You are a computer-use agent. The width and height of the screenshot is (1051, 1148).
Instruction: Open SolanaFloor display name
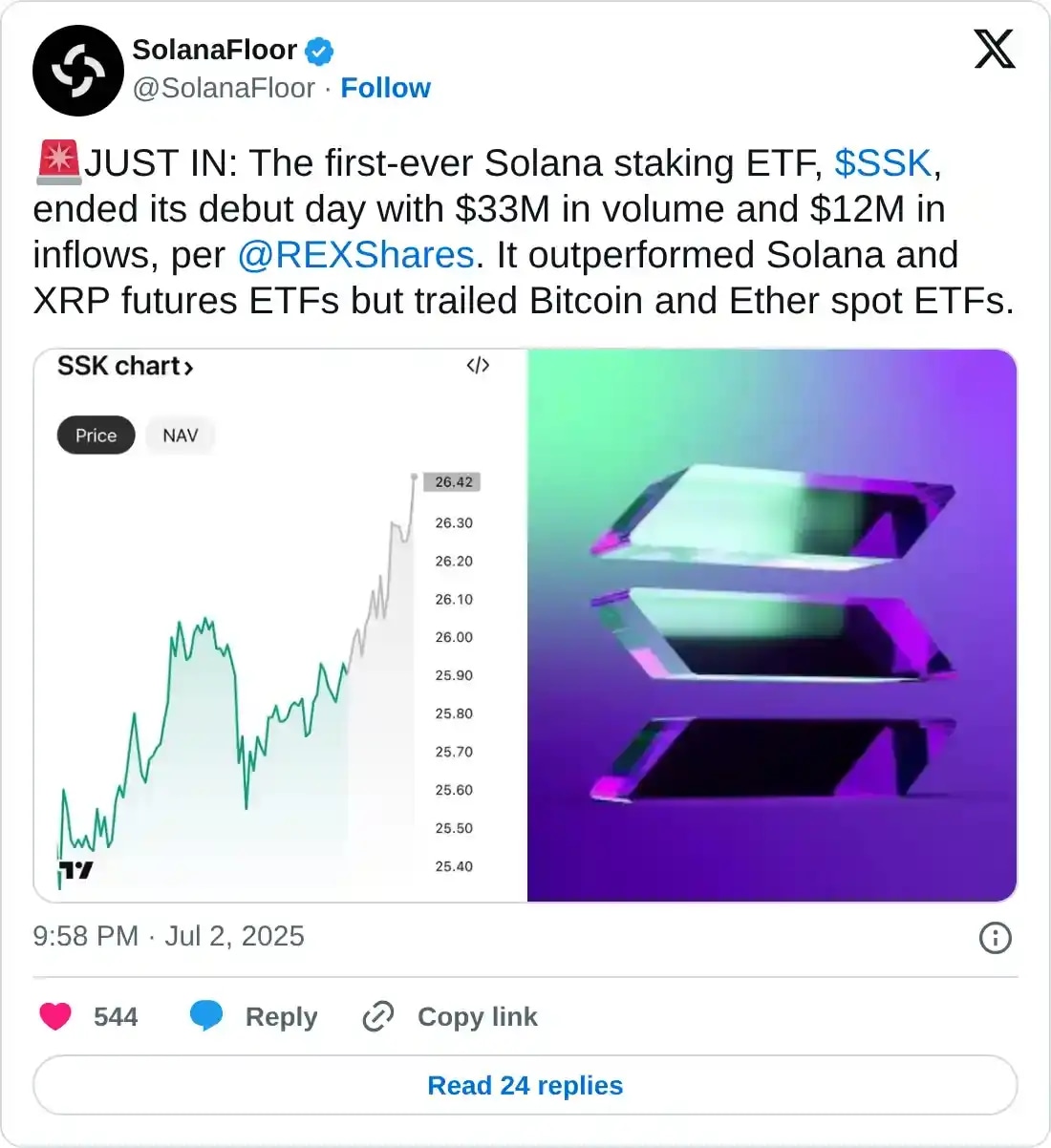(214, 50)
